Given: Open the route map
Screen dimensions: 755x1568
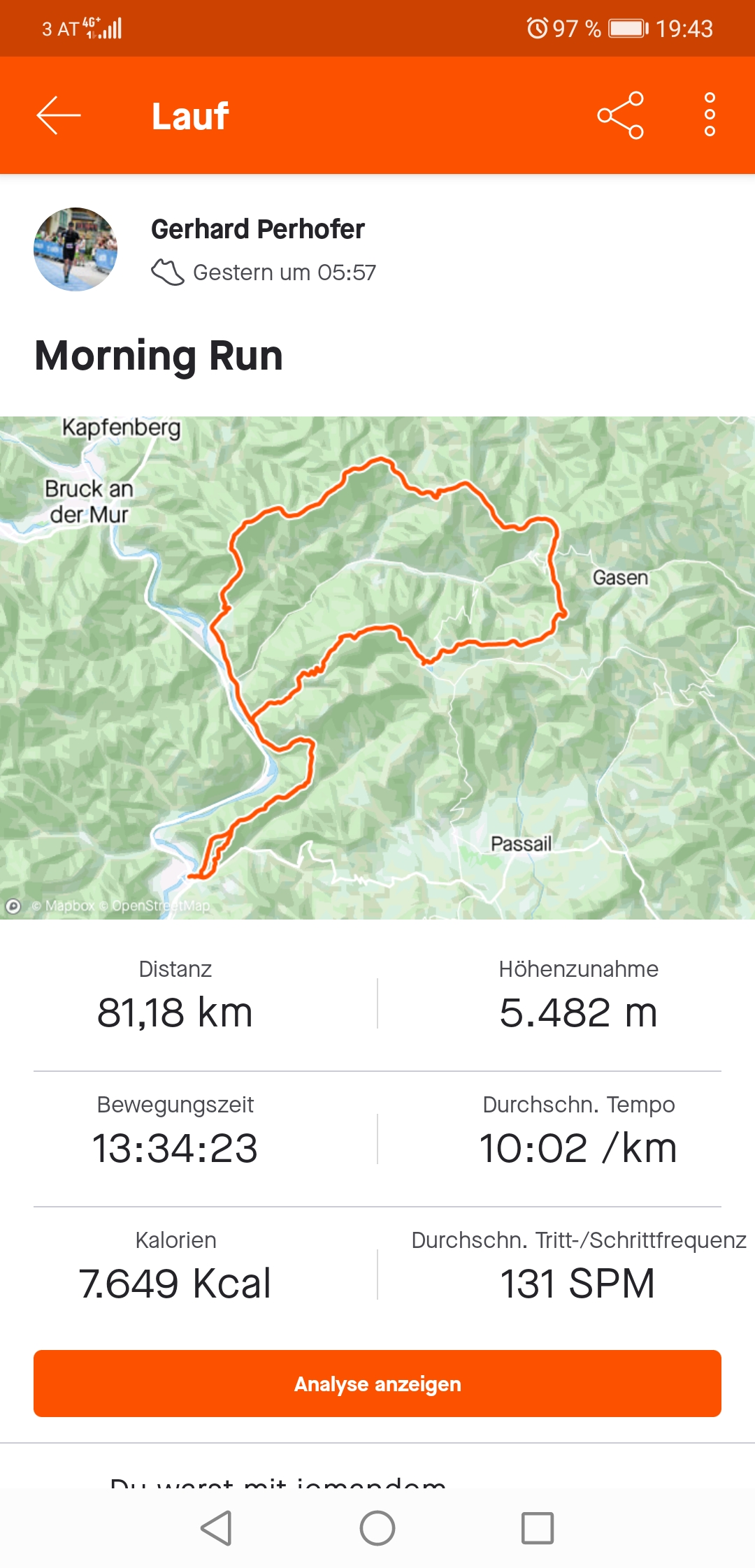Looking at the screenshot, I should click(x=377, y=667).
